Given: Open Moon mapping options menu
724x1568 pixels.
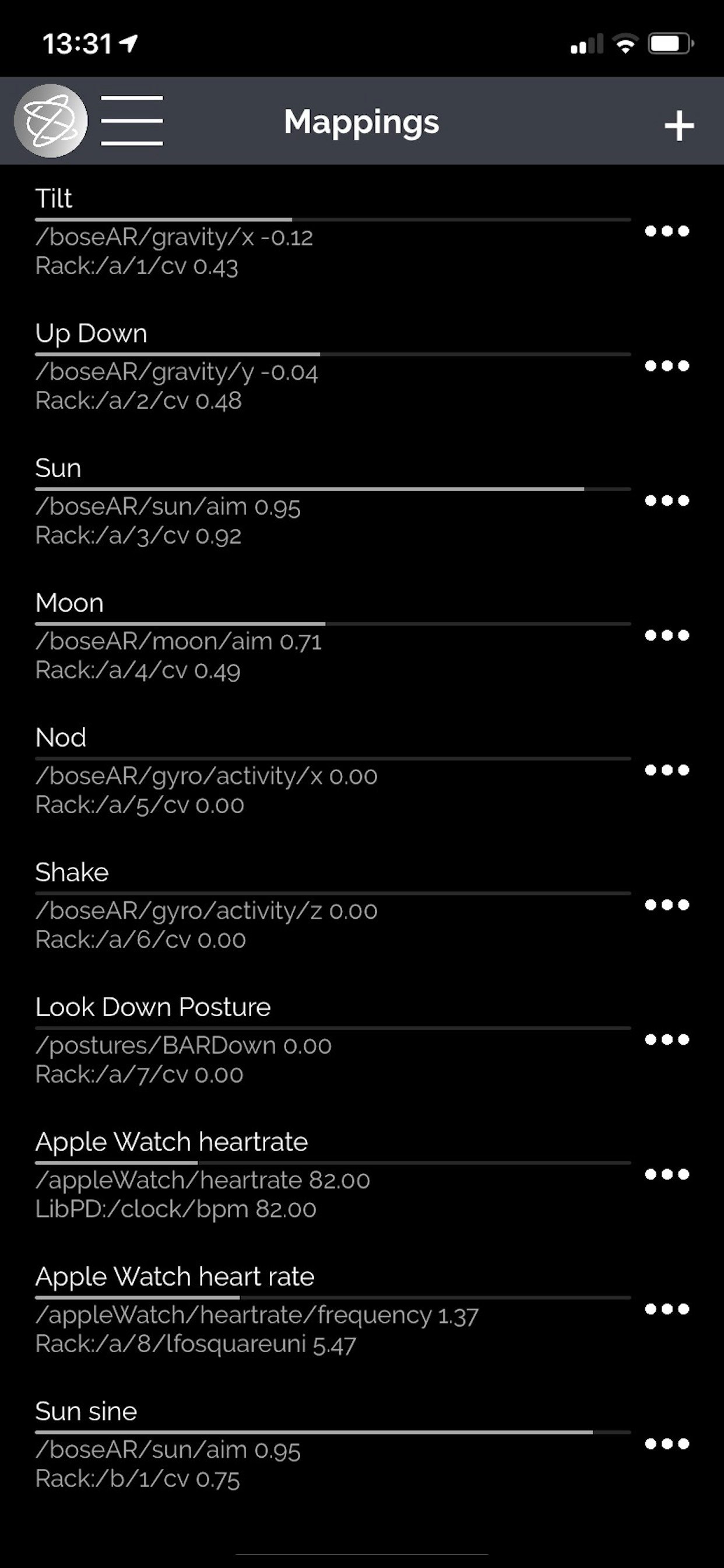Looking at the screenshot, I should coord(667,635).
